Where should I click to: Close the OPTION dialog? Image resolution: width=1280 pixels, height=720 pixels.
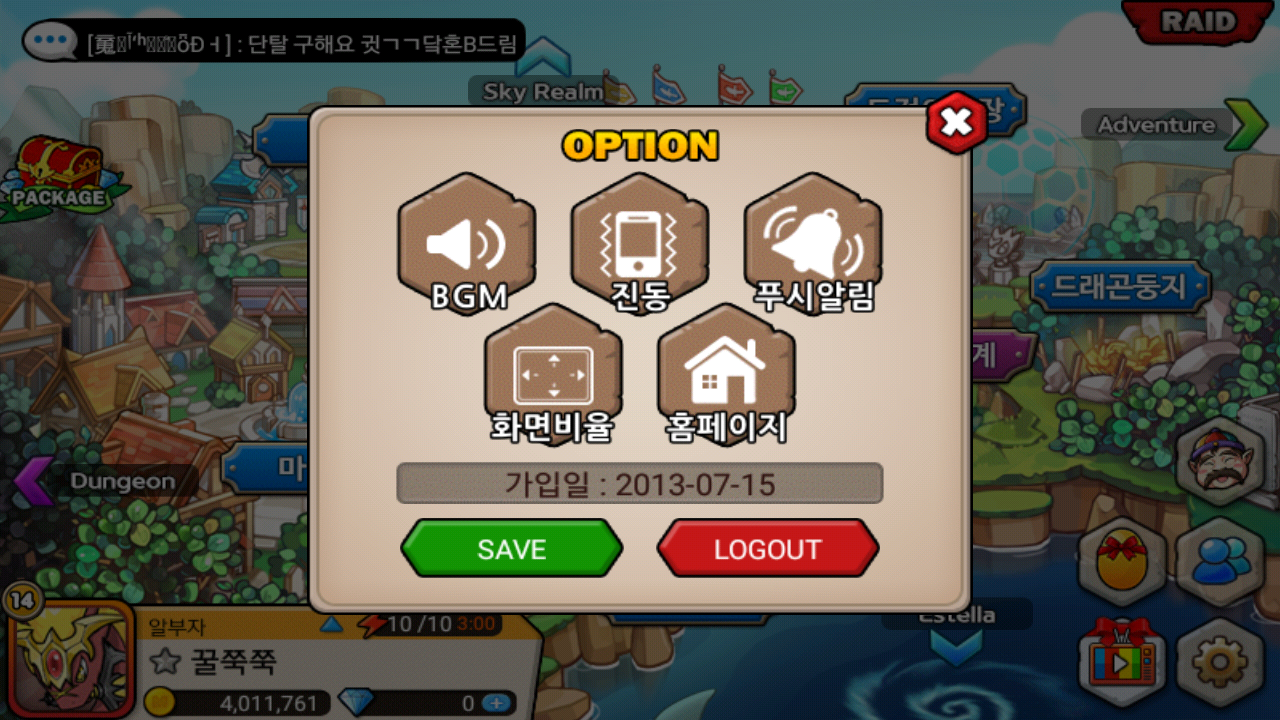pyautogui.click(x=957, y=122)
